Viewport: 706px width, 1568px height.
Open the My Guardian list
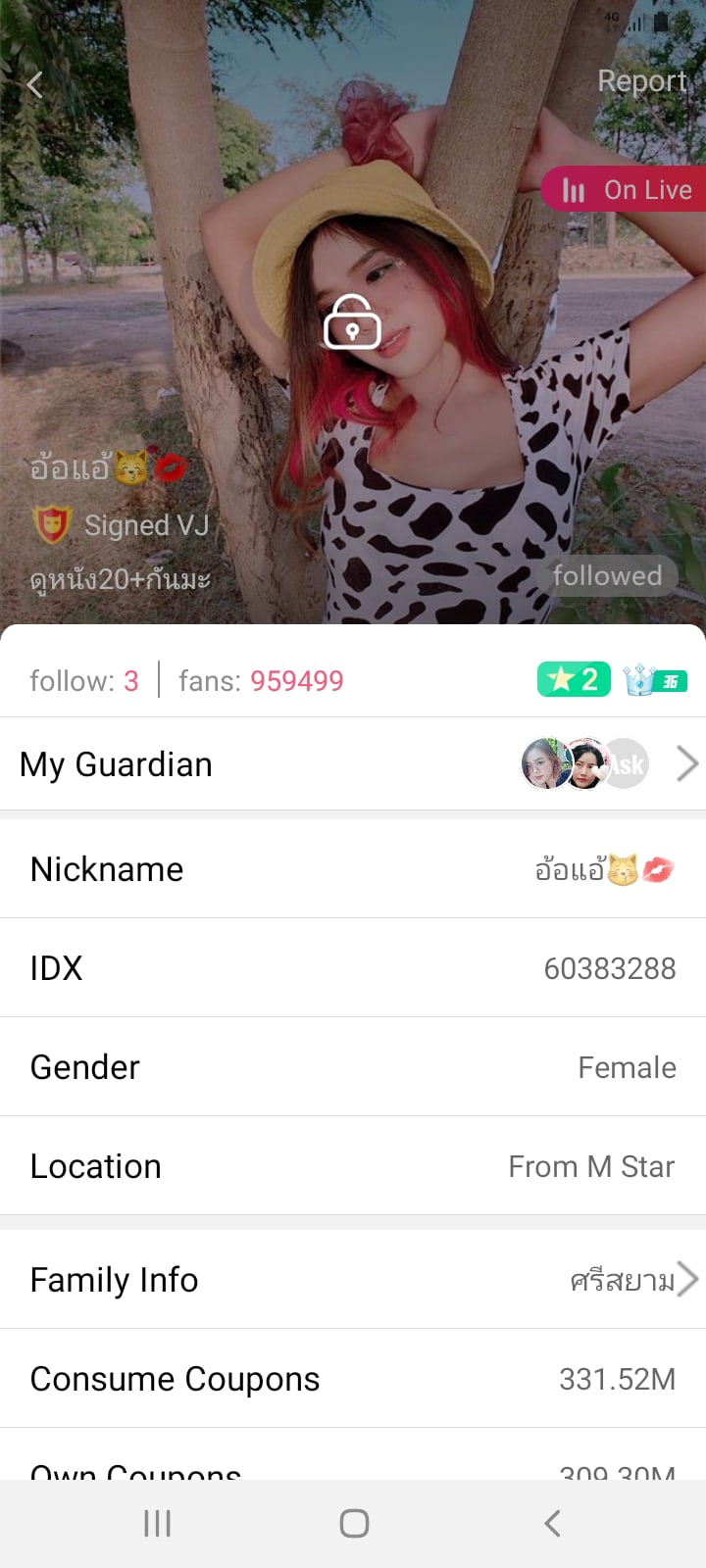point(353,764)
